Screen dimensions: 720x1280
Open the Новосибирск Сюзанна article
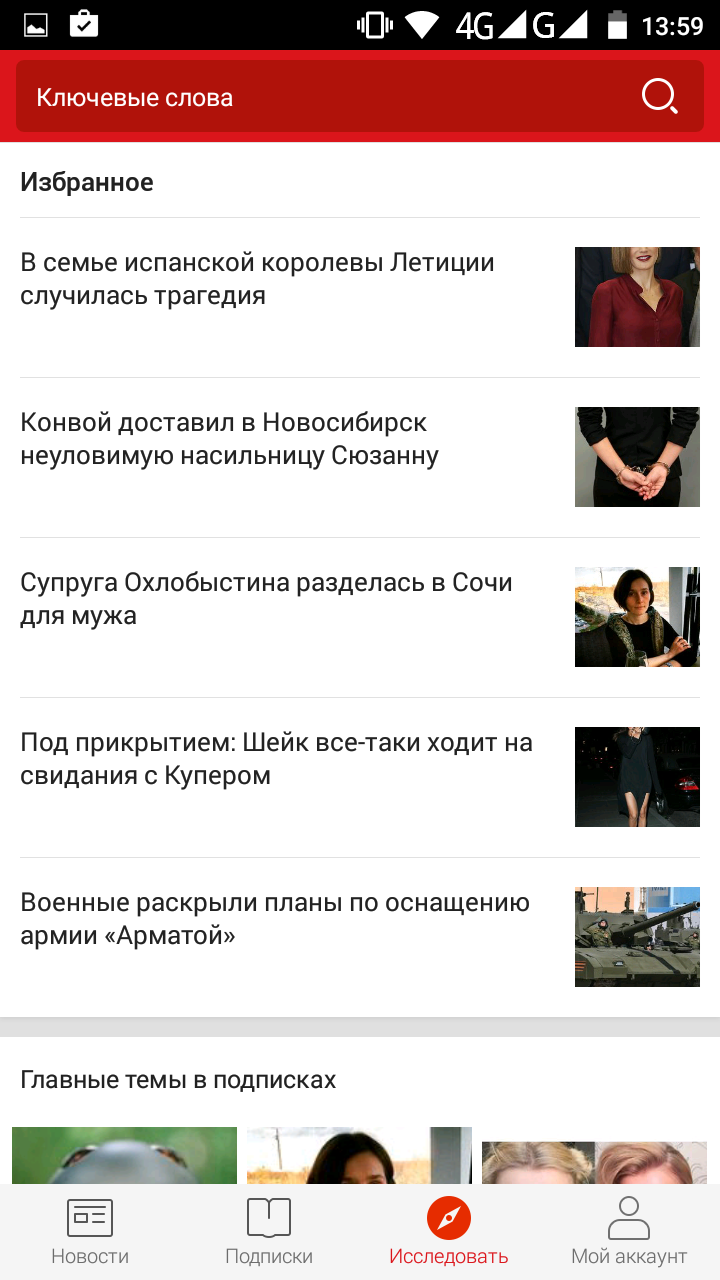point(360,457)
